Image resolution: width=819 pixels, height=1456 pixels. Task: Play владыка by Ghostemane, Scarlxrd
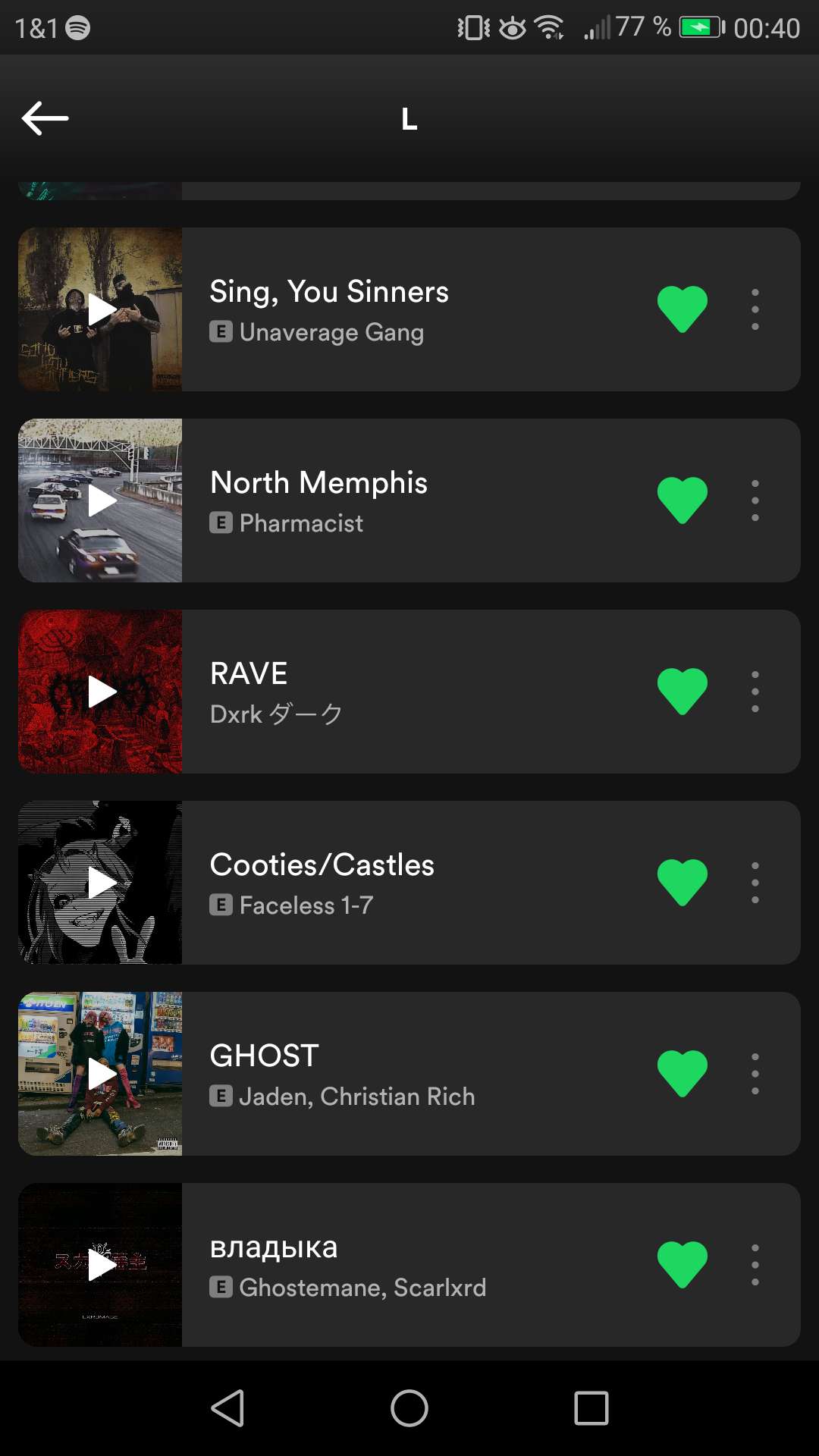click(101, 1265)
